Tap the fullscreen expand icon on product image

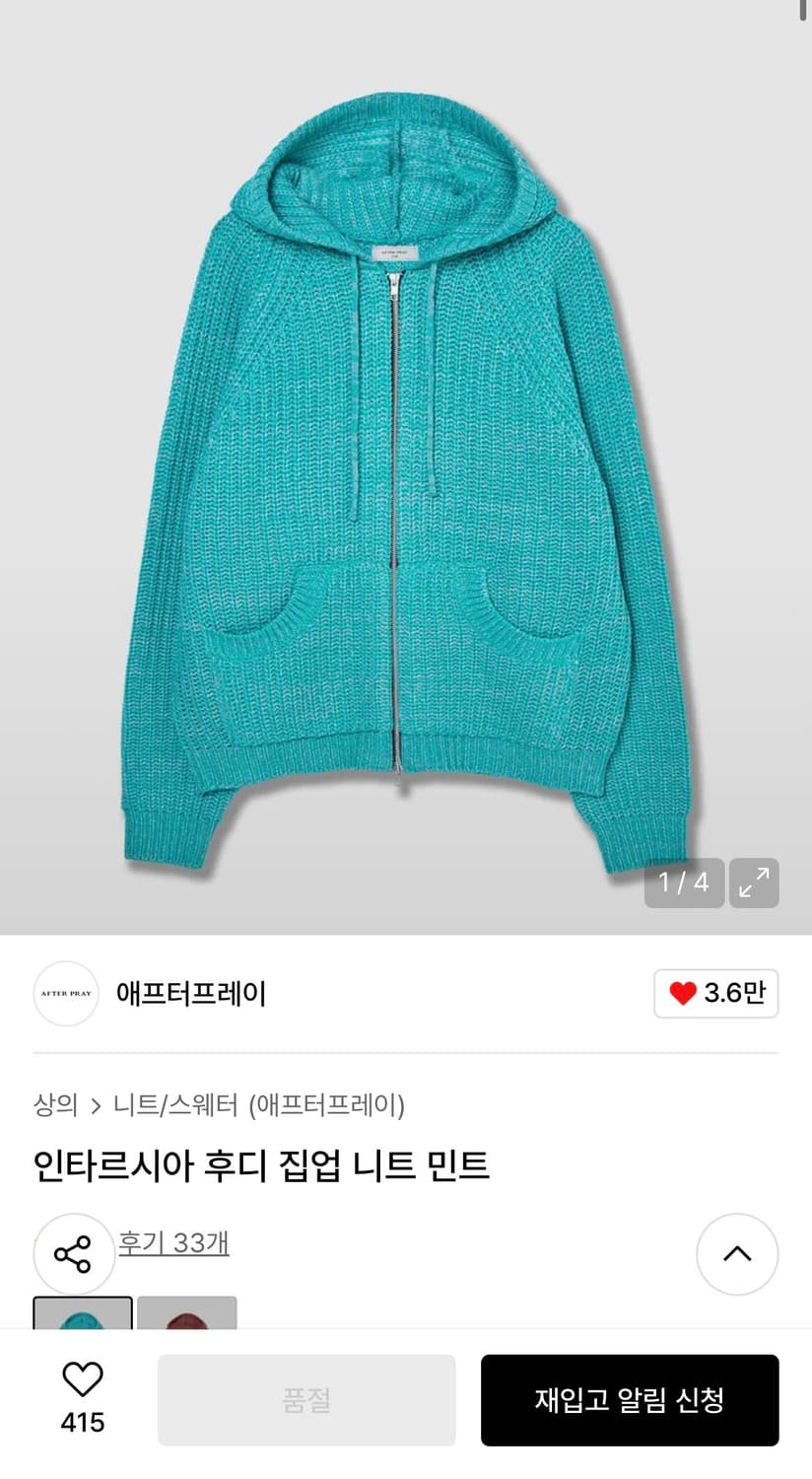[754, 882]
